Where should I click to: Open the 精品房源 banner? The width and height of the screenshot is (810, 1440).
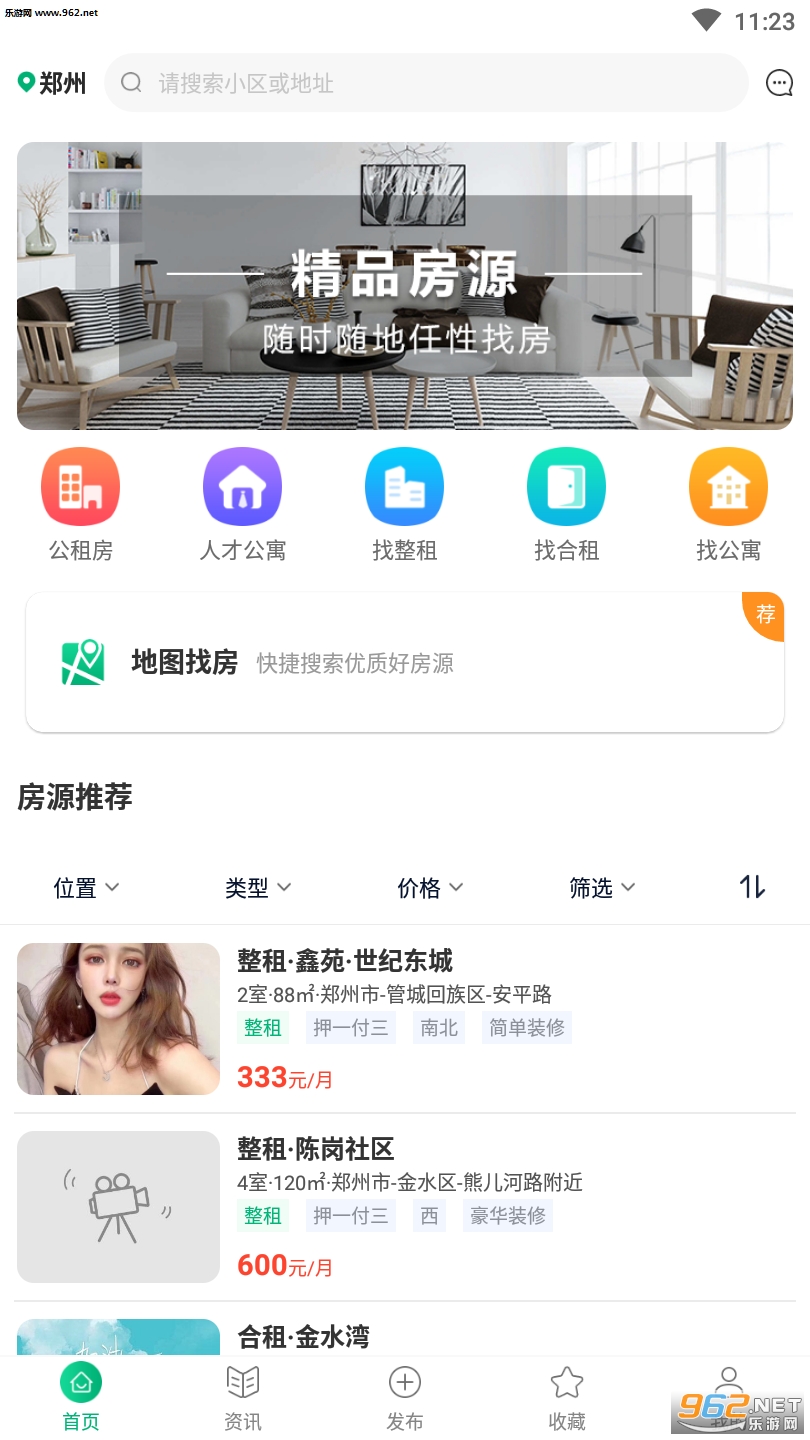404,286
